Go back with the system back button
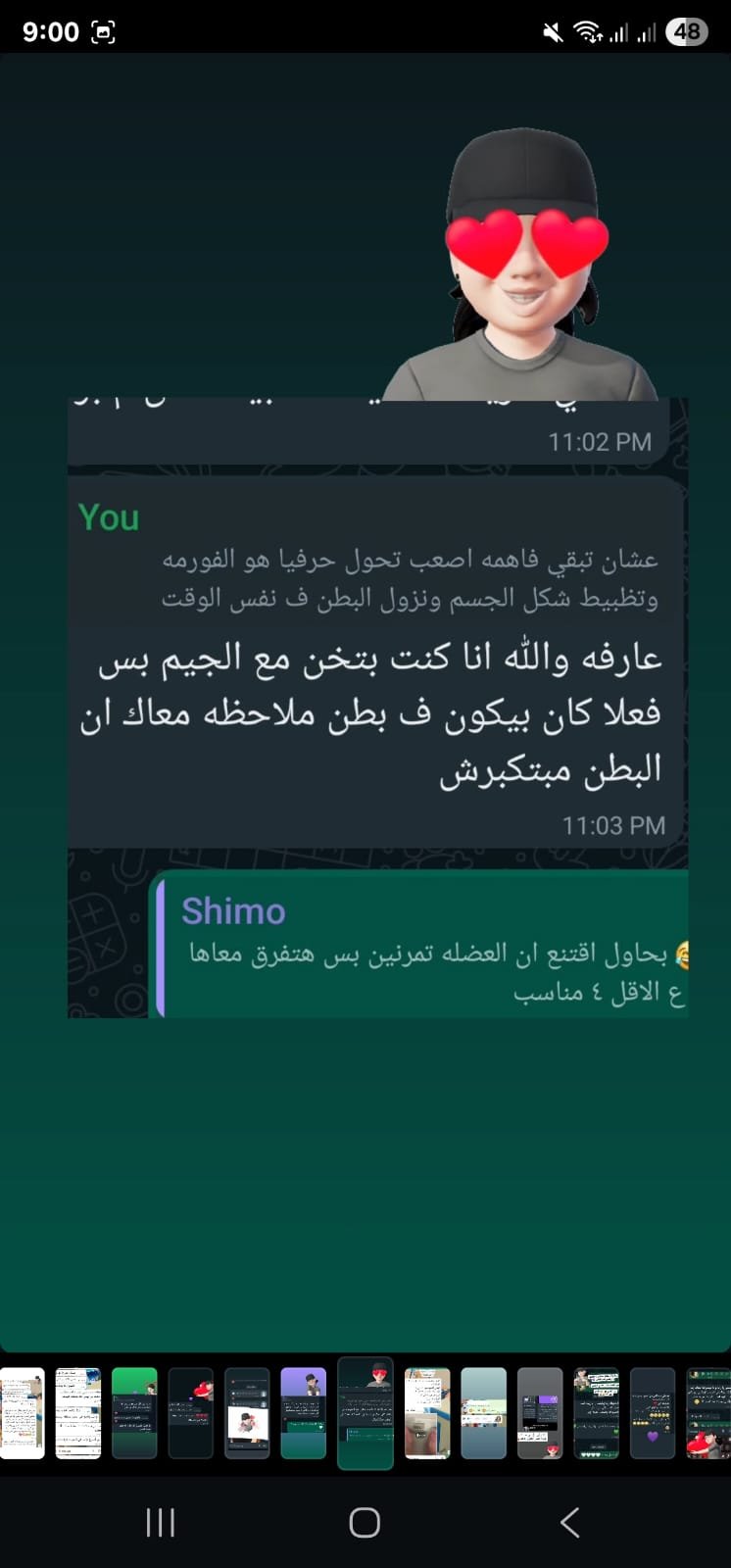This screenshot has height=1568, width=731. pos(569,1522)
